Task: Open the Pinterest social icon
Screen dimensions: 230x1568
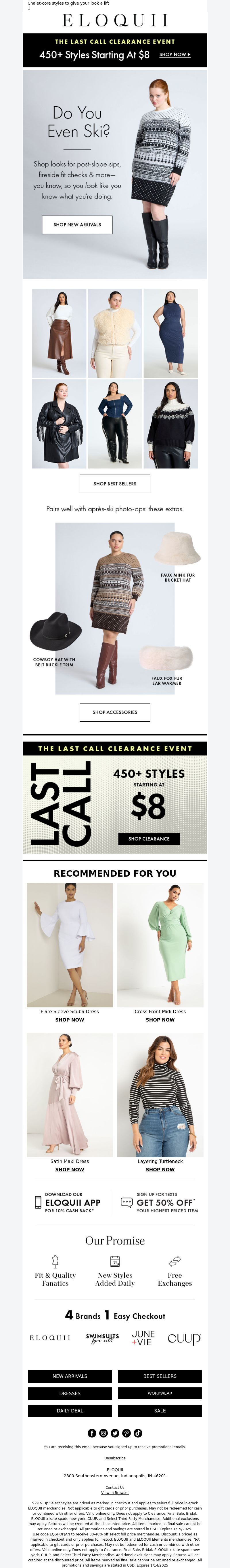Action: click(x=126, y=1433)
